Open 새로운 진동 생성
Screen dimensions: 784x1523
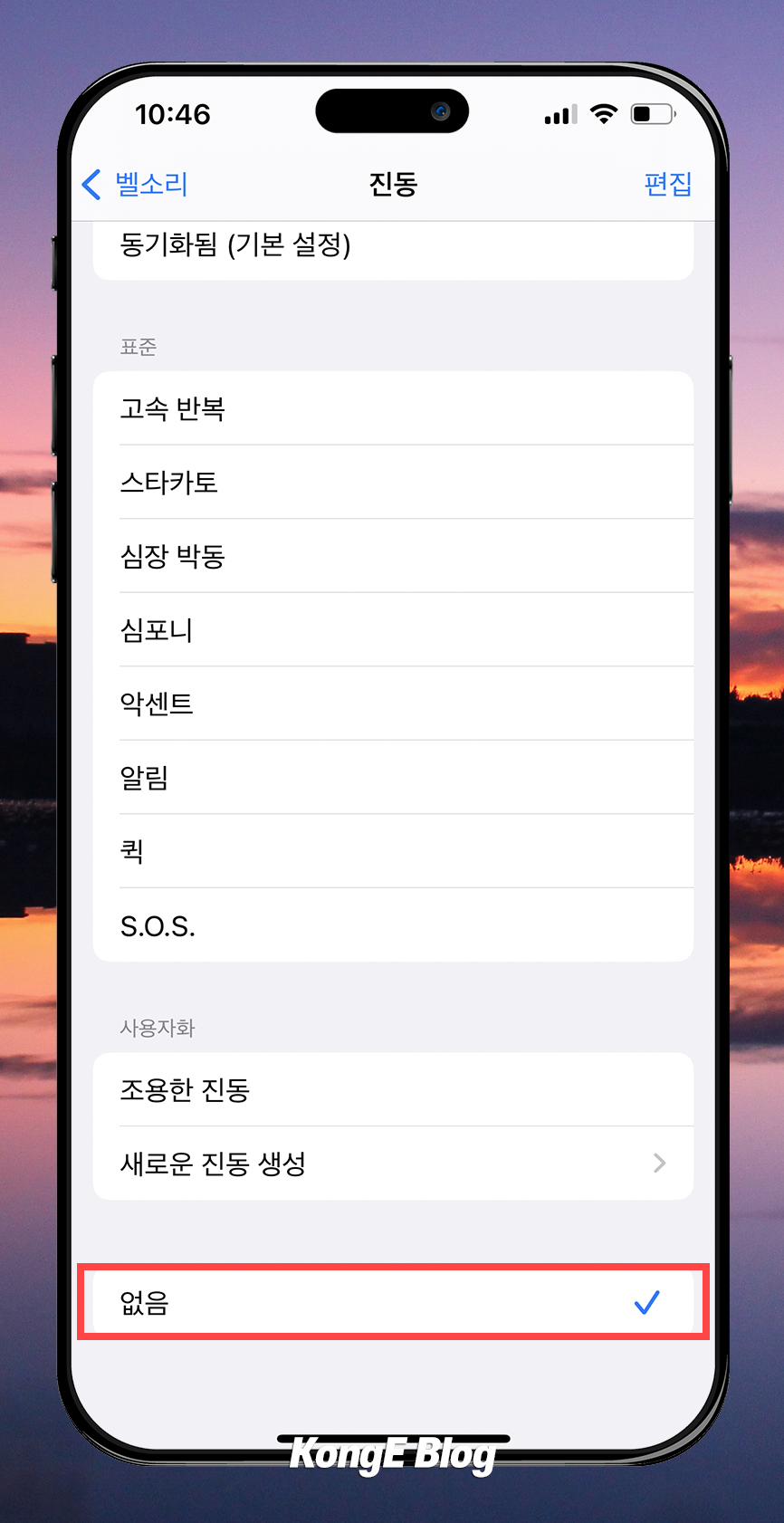coord(393,1164)
